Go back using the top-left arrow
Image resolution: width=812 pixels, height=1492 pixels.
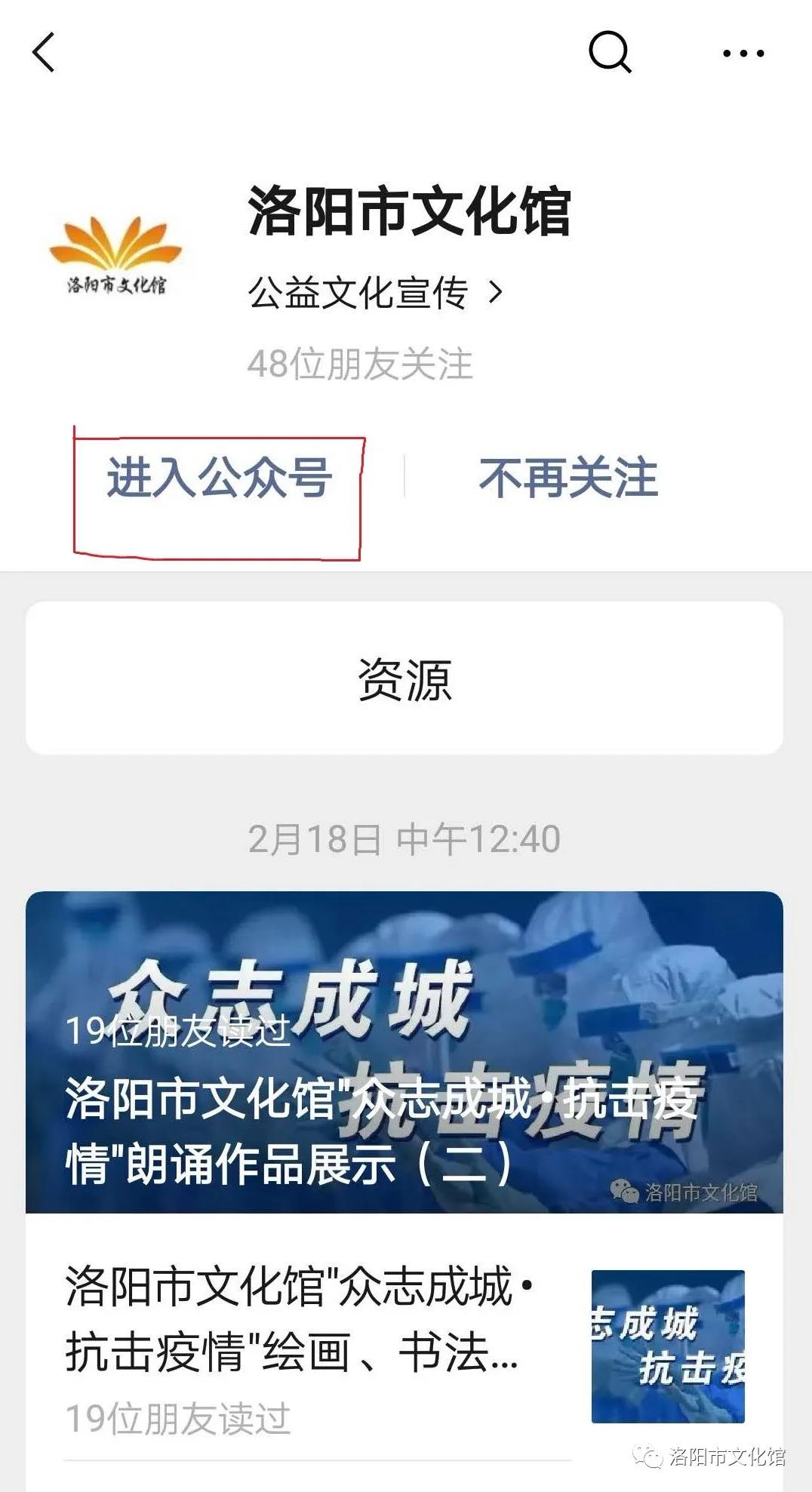click(x=44, y=52)
